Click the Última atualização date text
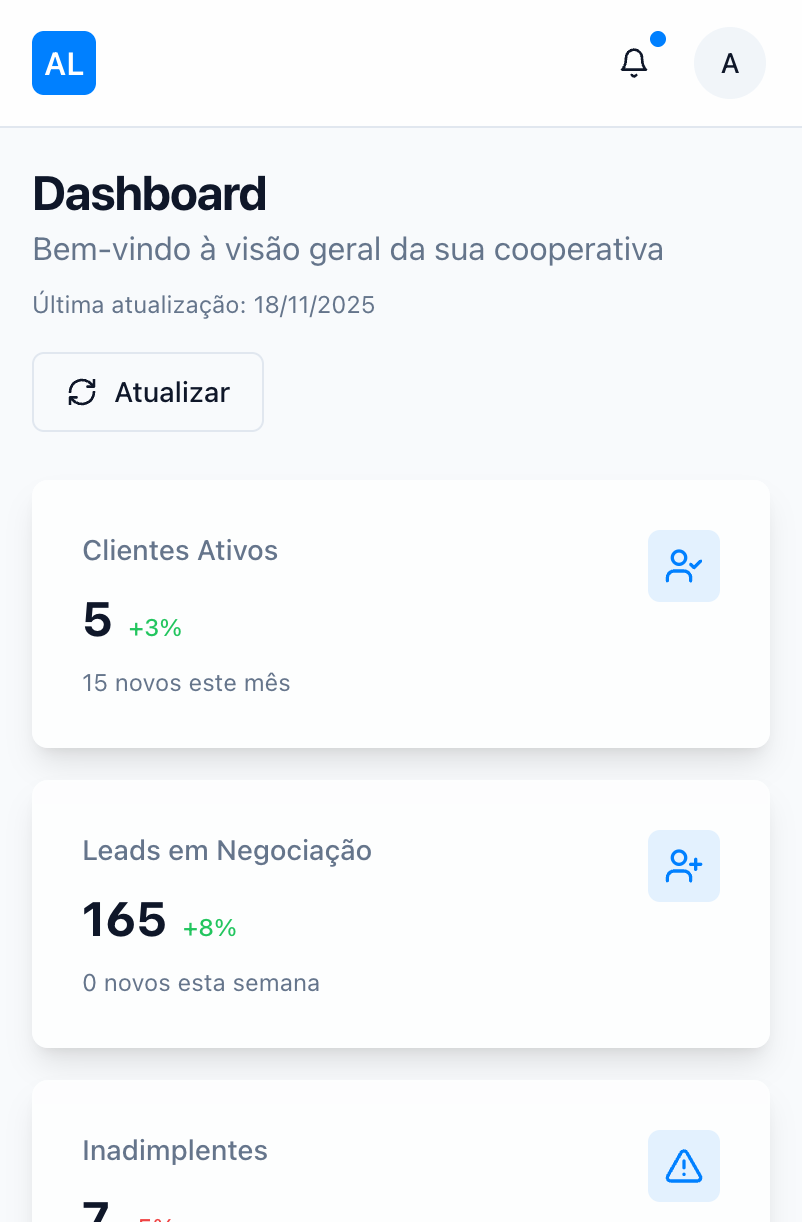 tap(203, 304)
